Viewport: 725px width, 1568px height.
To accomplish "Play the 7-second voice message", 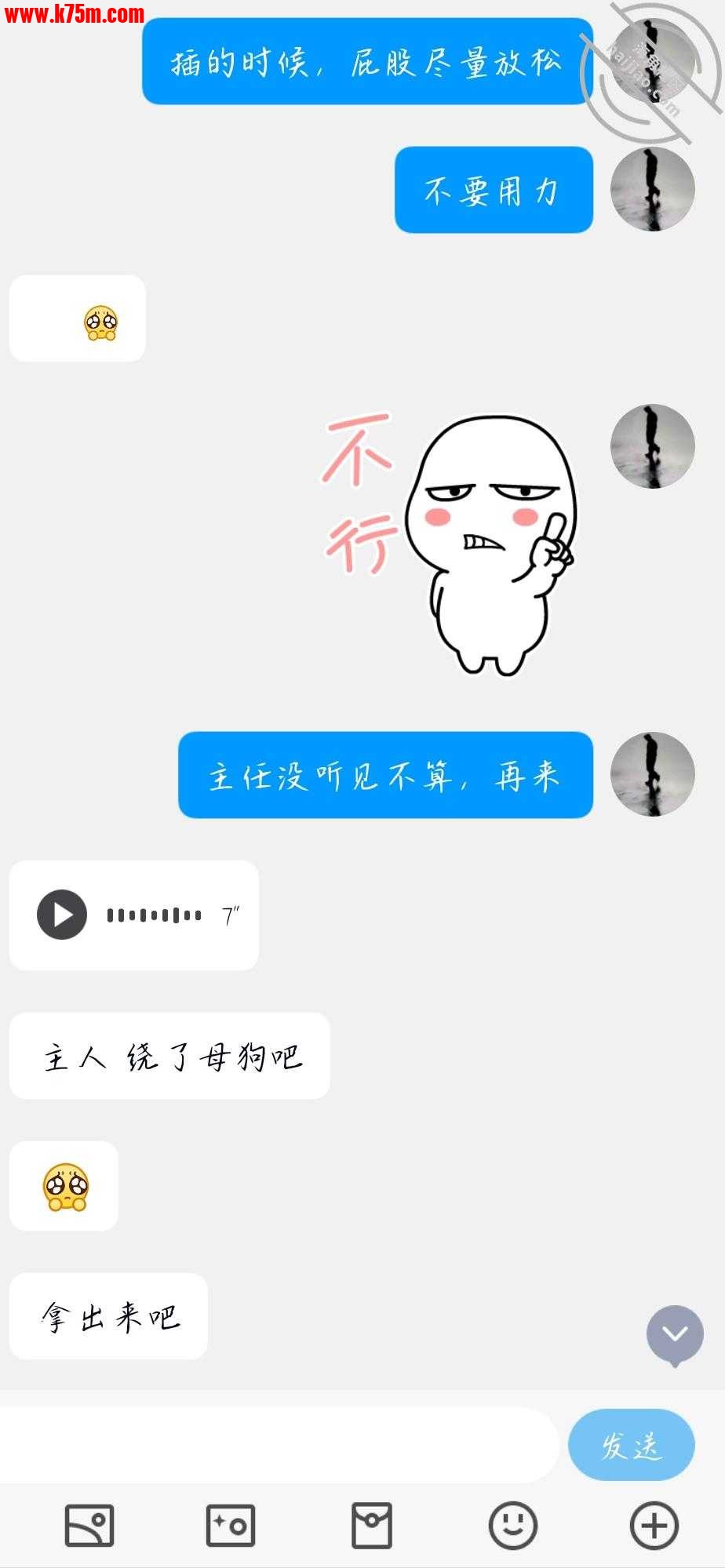I will click(62, 915).
